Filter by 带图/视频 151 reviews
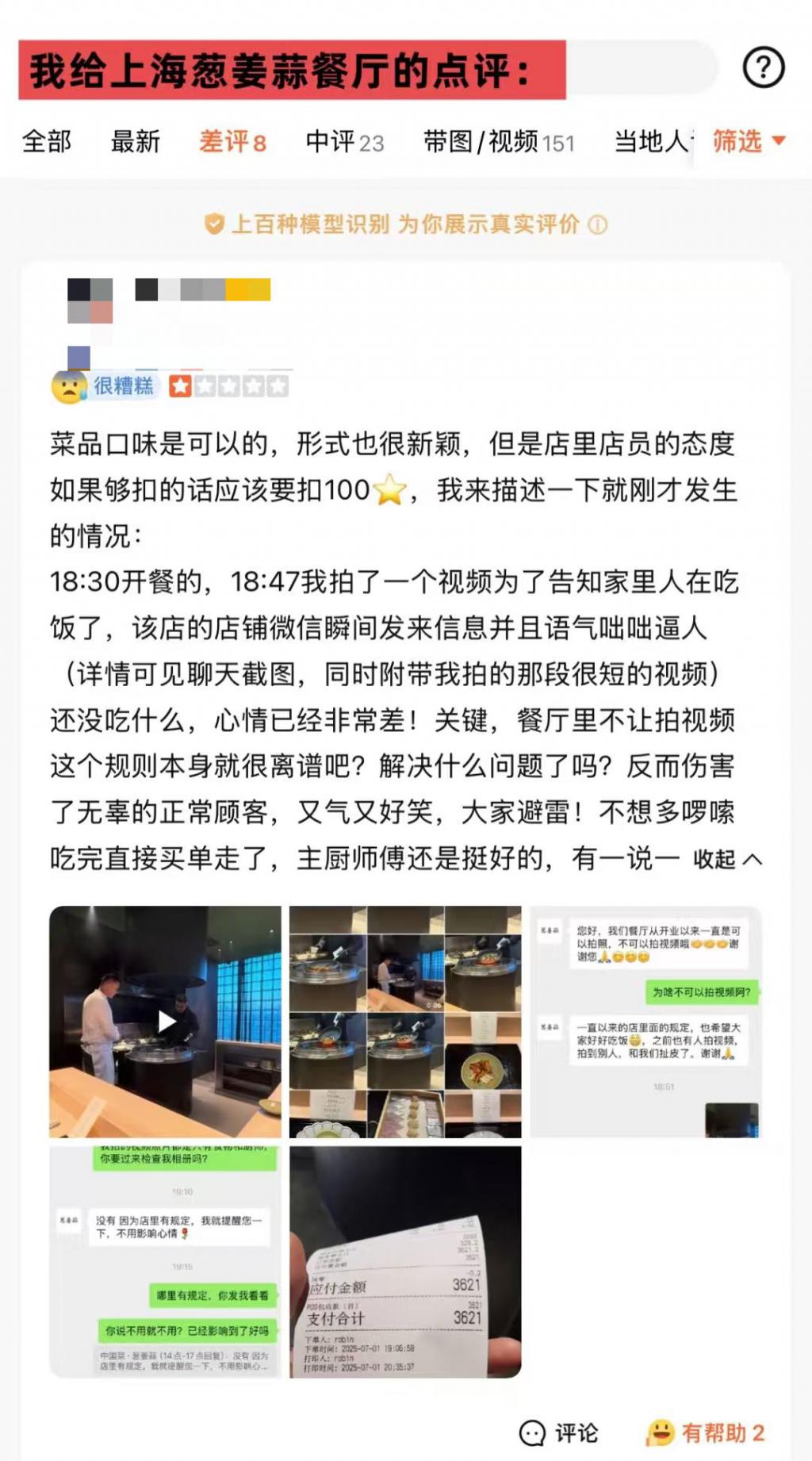Viewport: 812px width, 1461px height. click(x=499, y=142)
